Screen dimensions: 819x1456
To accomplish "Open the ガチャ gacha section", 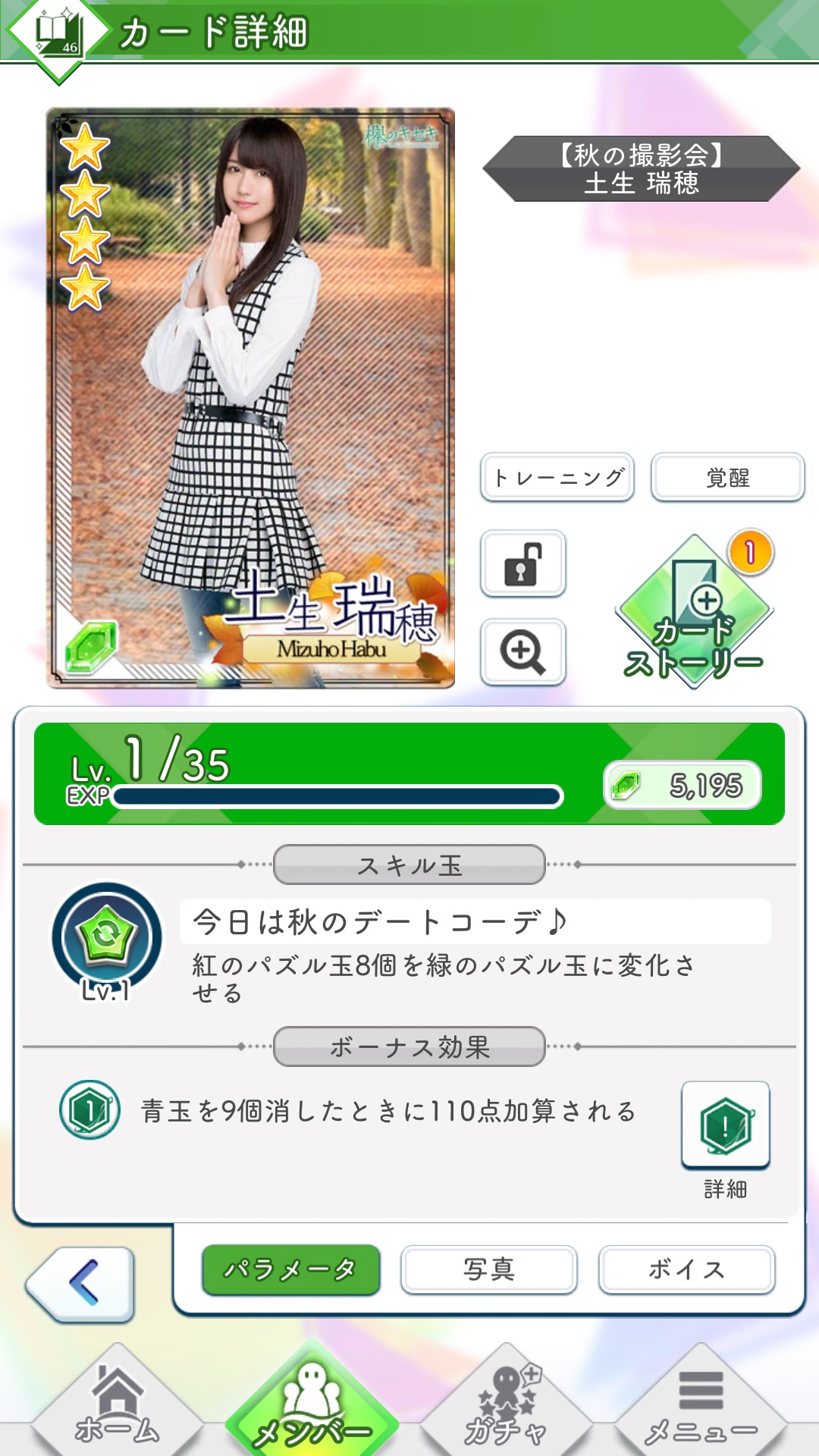I will [x=506, y=1407].
